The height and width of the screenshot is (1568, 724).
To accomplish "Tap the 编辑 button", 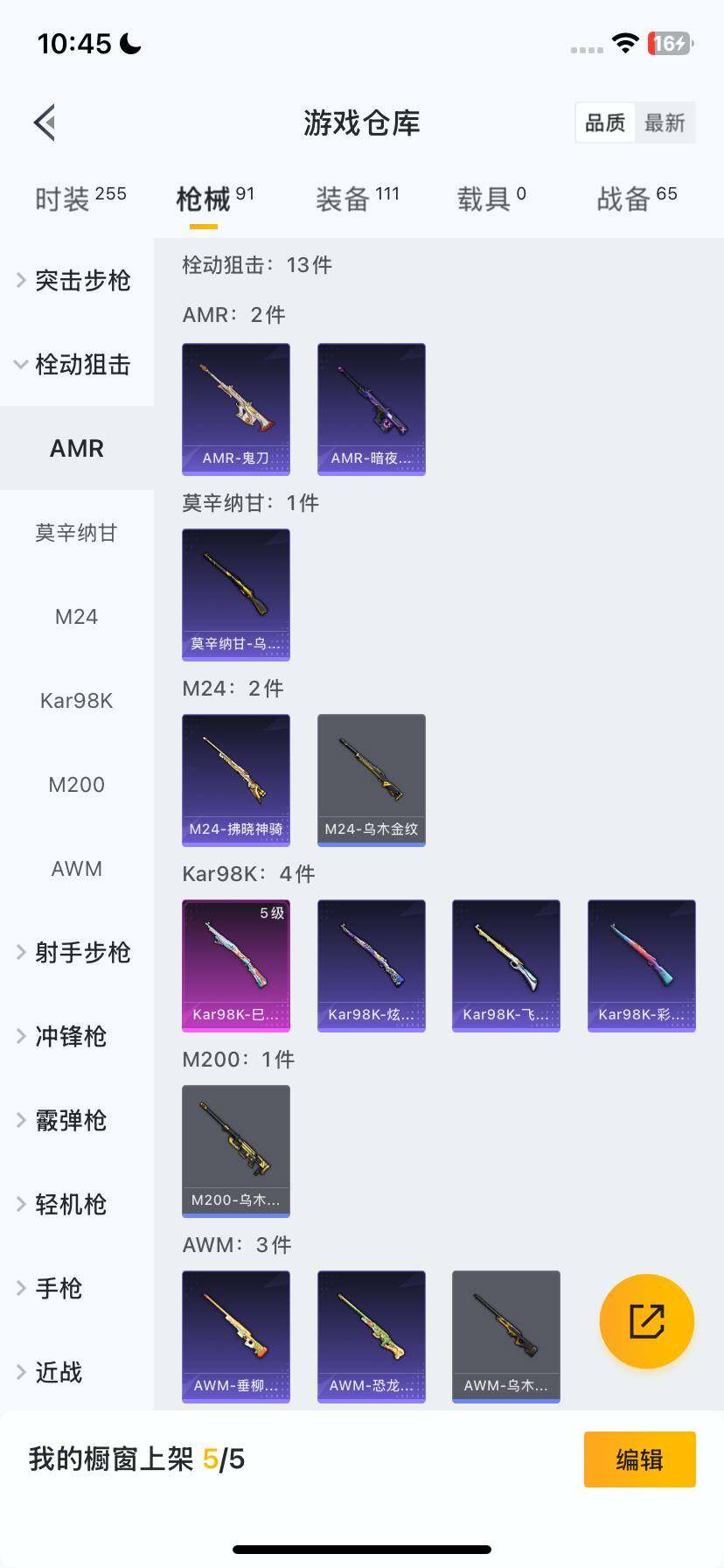I will [639, 1459].
